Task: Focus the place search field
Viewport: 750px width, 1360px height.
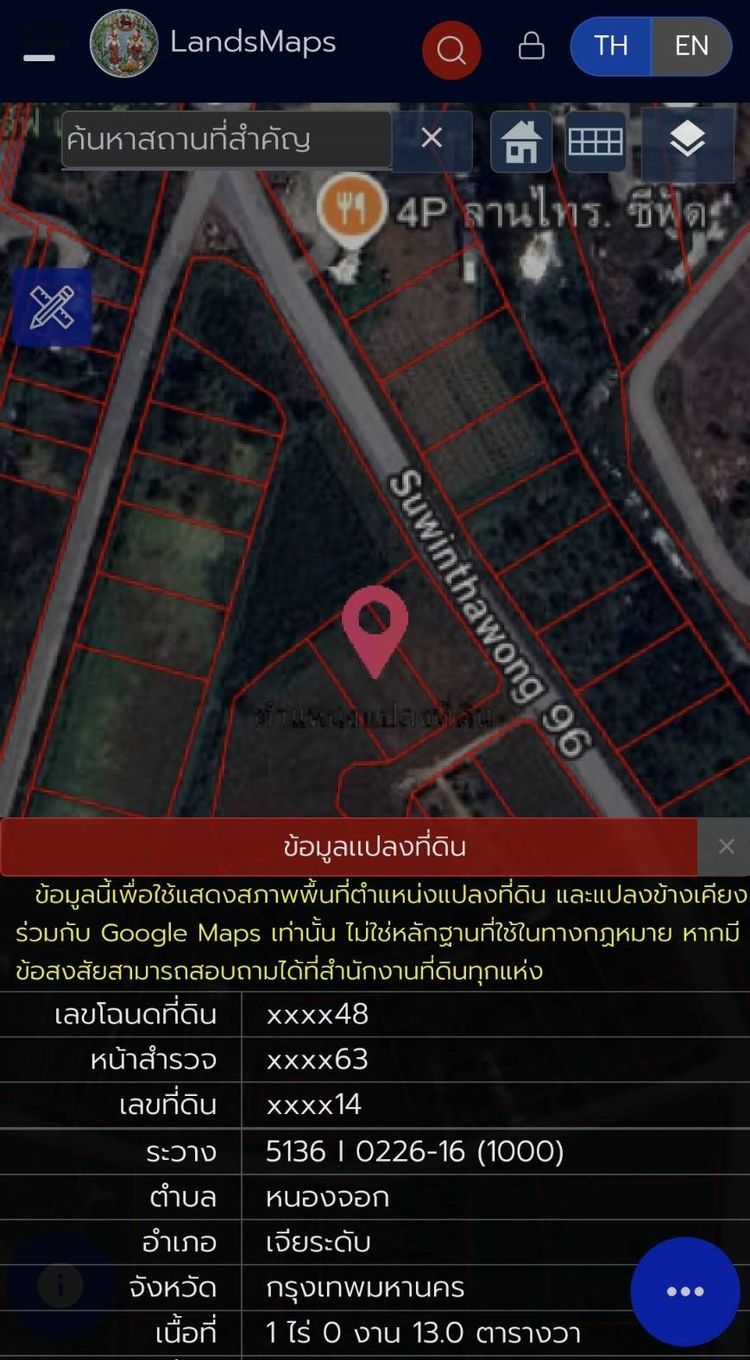Action: click(x=226, y=139)
